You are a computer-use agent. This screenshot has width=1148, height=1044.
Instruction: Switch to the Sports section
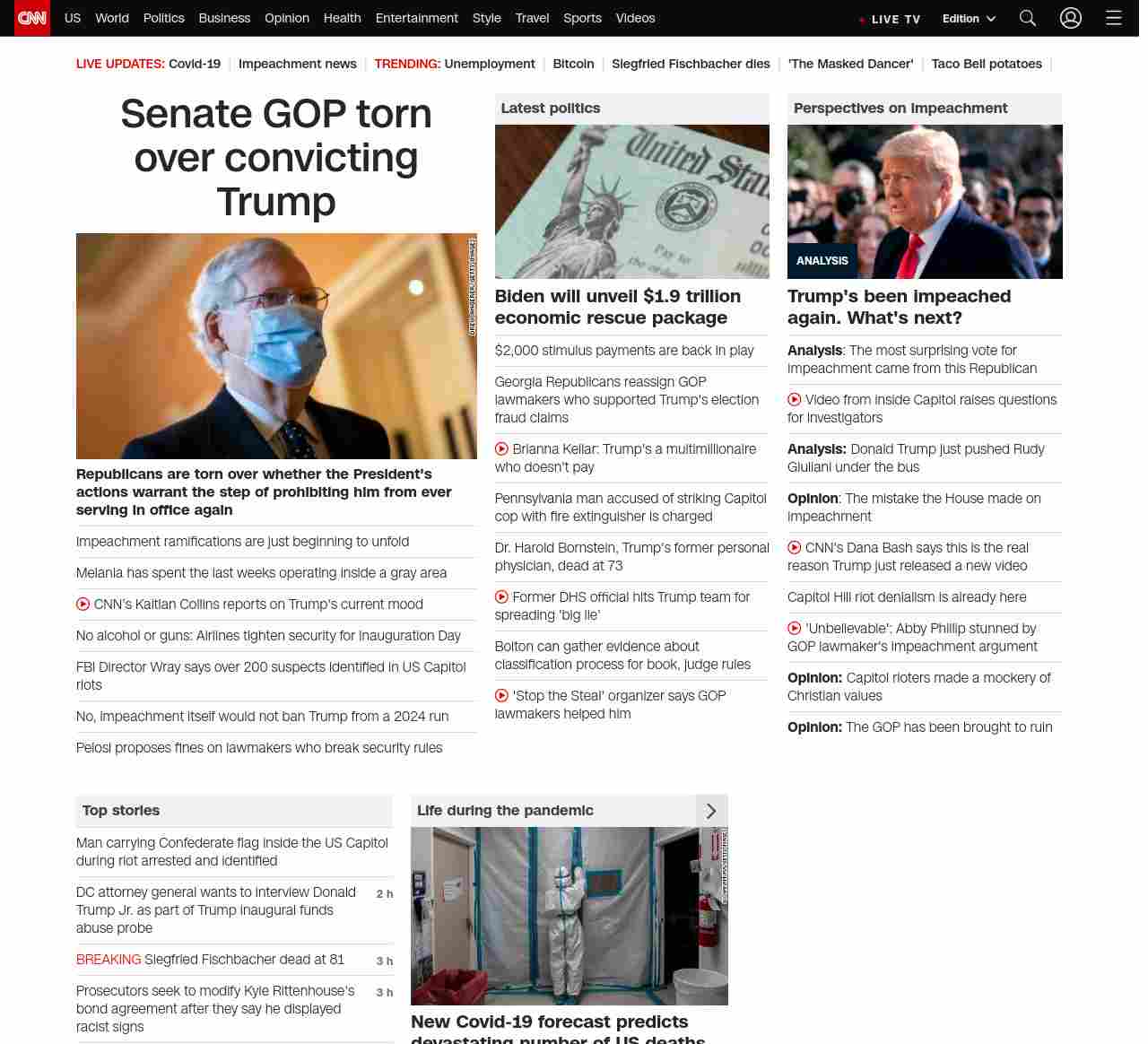pyautogui.click(x=582, y=18)
